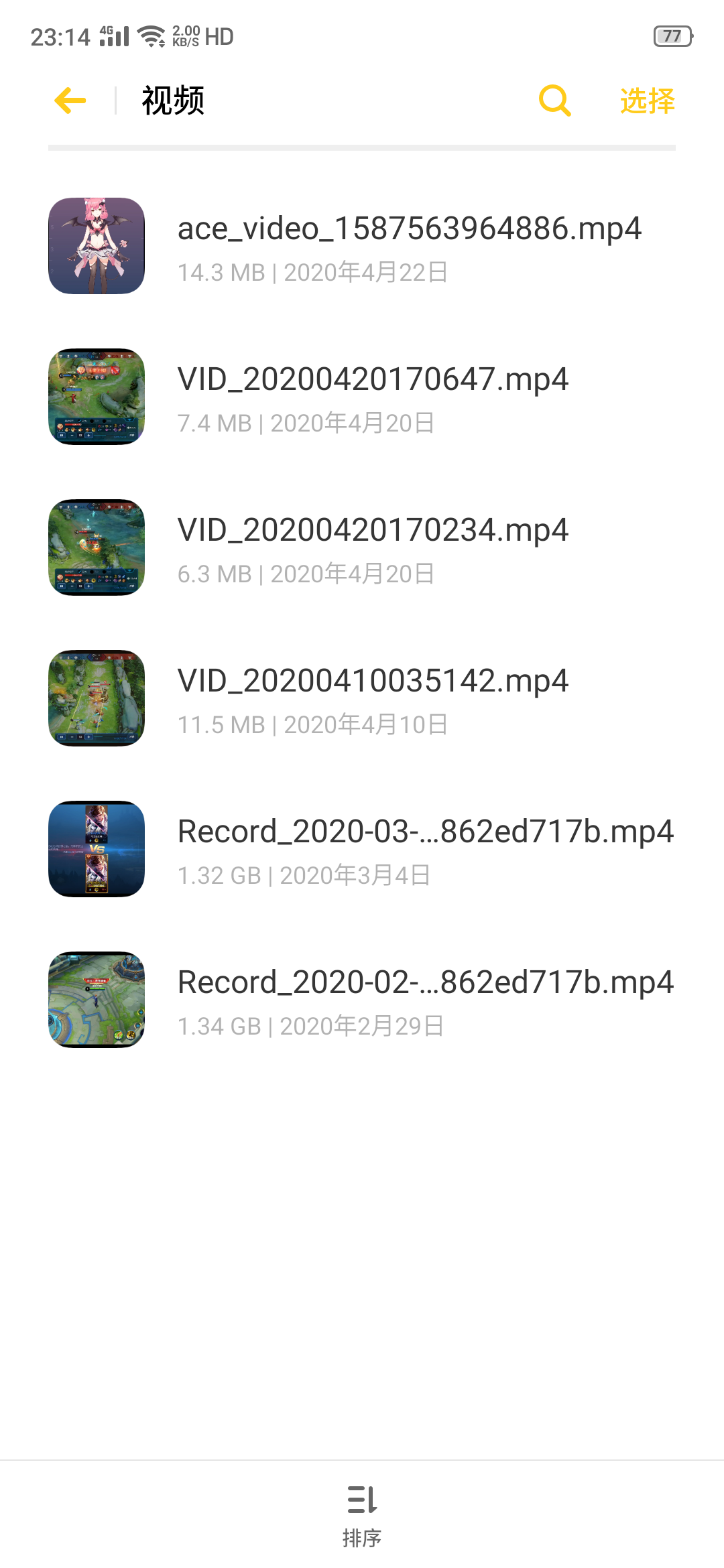Open the 1.34 GB Record_2020-02 video
The image size is (724, 1568).
click(x=362, y=1000)
